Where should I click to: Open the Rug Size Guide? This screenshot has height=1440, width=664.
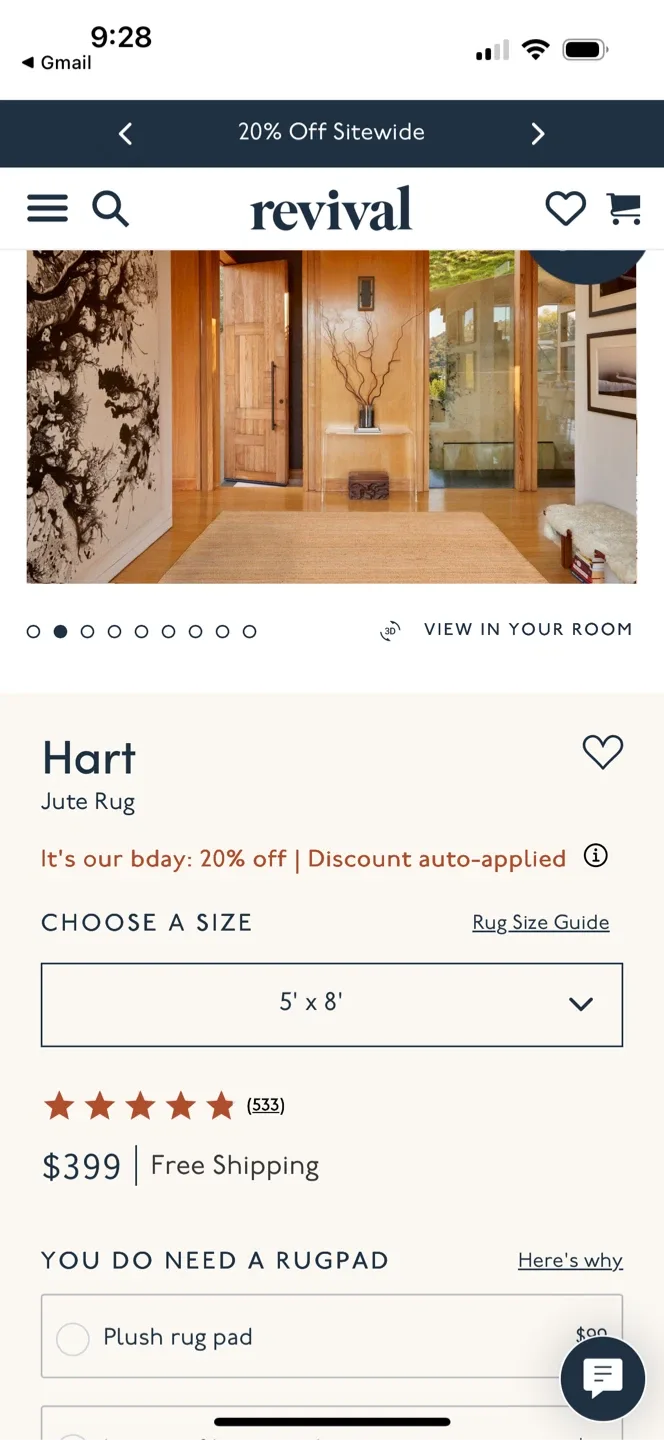(541, 922)
